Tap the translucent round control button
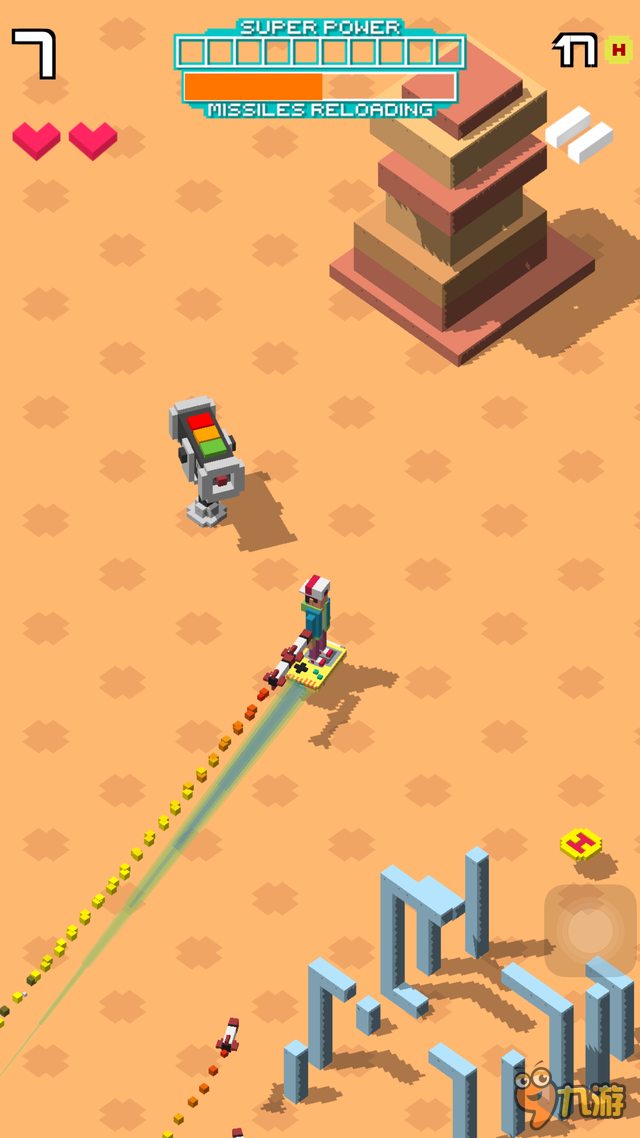The height and width of the screenshot is (1138, 640). click(590, 930)
